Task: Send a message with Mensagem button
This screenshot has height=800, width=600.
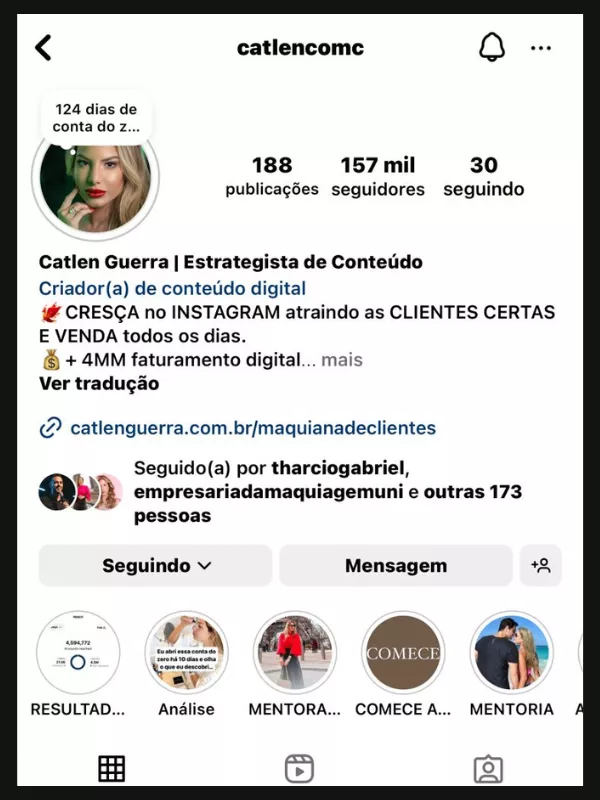Action: tap(396, 565)
